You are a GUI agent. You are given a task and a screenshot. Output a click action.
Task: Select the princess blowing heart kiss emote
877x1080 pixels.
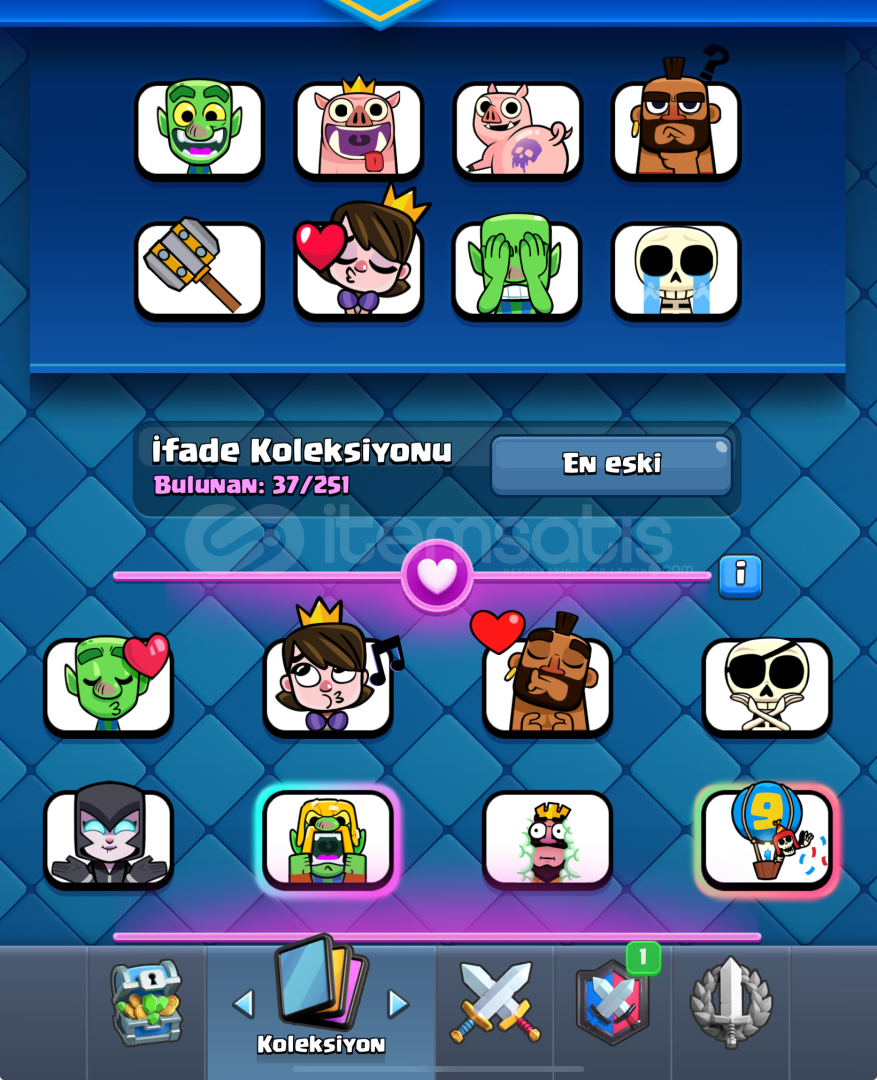358,270
